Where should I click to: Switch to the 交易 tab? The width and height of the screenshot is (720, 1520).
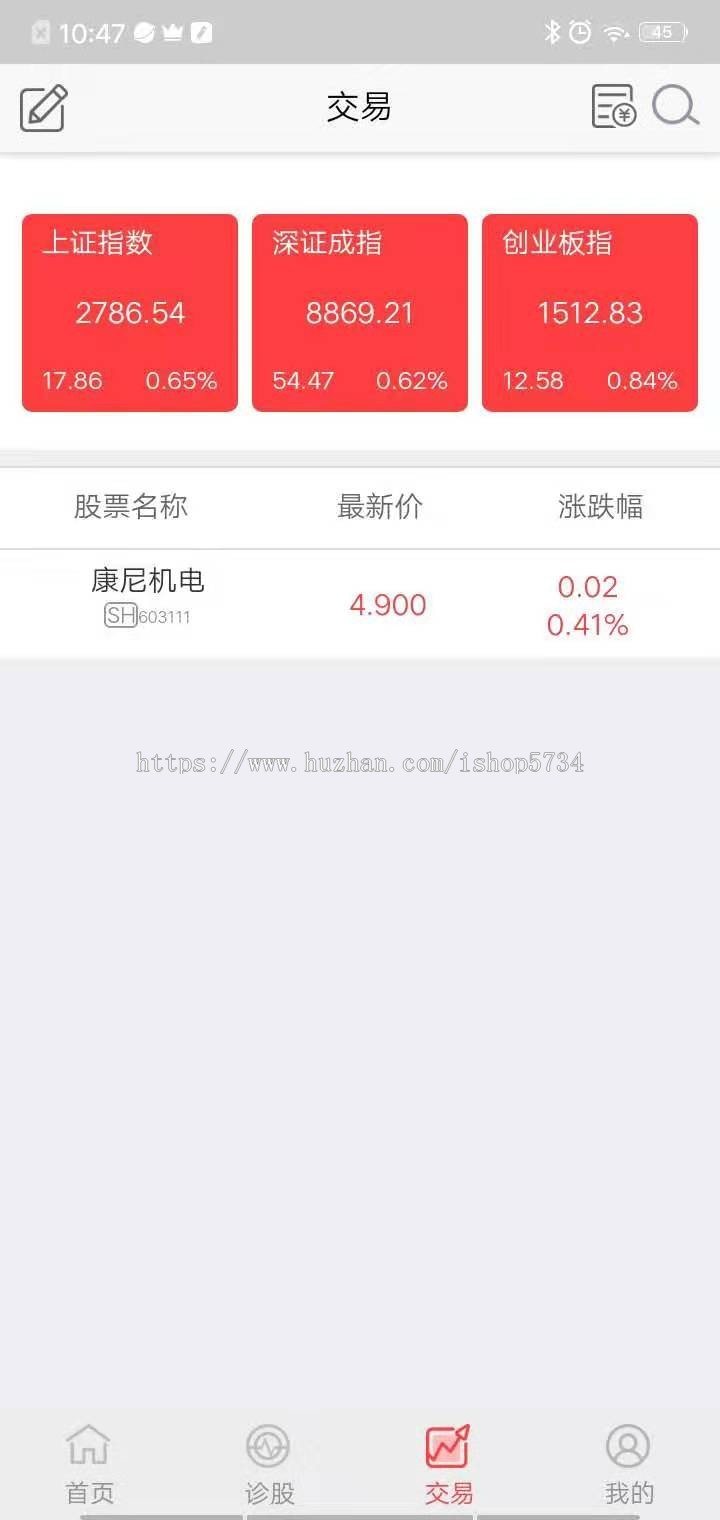[448, 1462]
